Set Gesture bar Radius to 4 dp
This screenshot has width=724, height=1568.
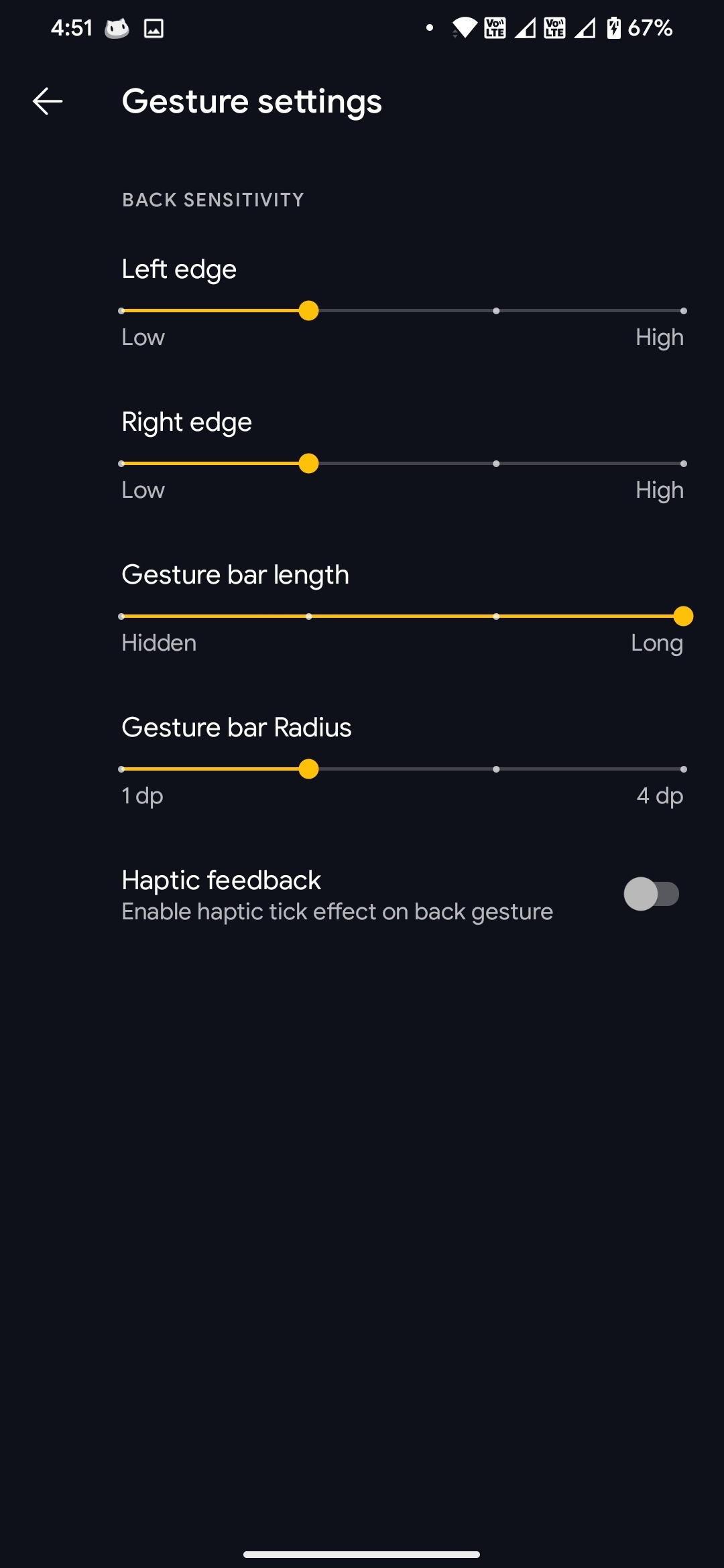tap(682, 769)
